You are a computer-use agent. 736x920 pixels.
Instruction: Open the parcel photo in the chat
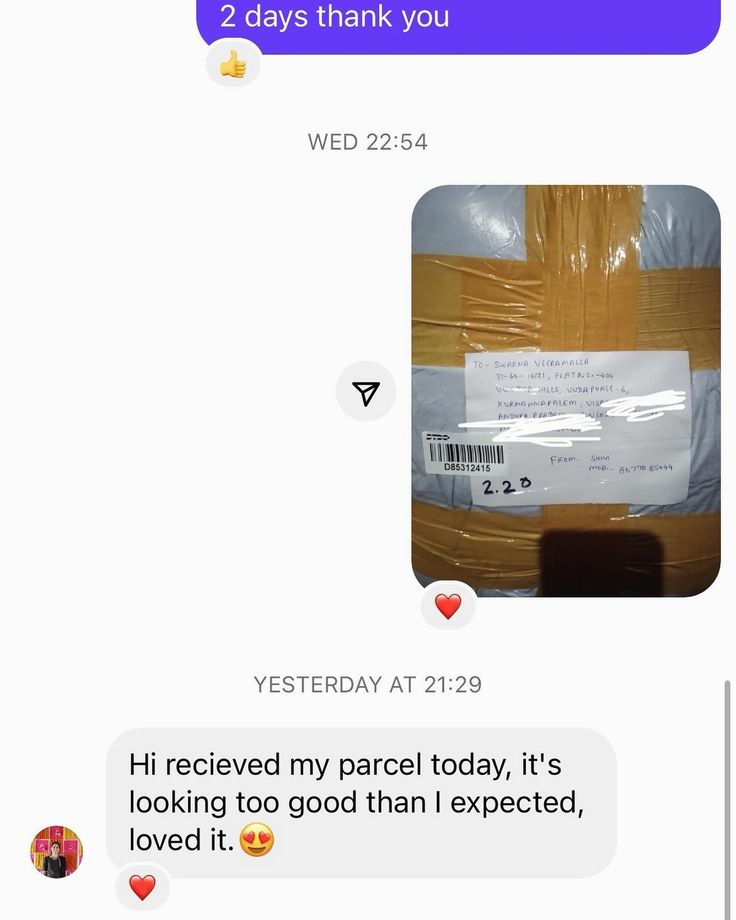tap(566, 390)
